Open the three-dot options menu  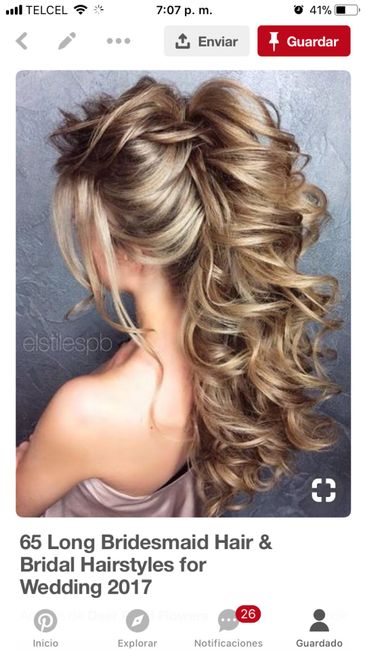pyautogui.click(x=119, y=41)
